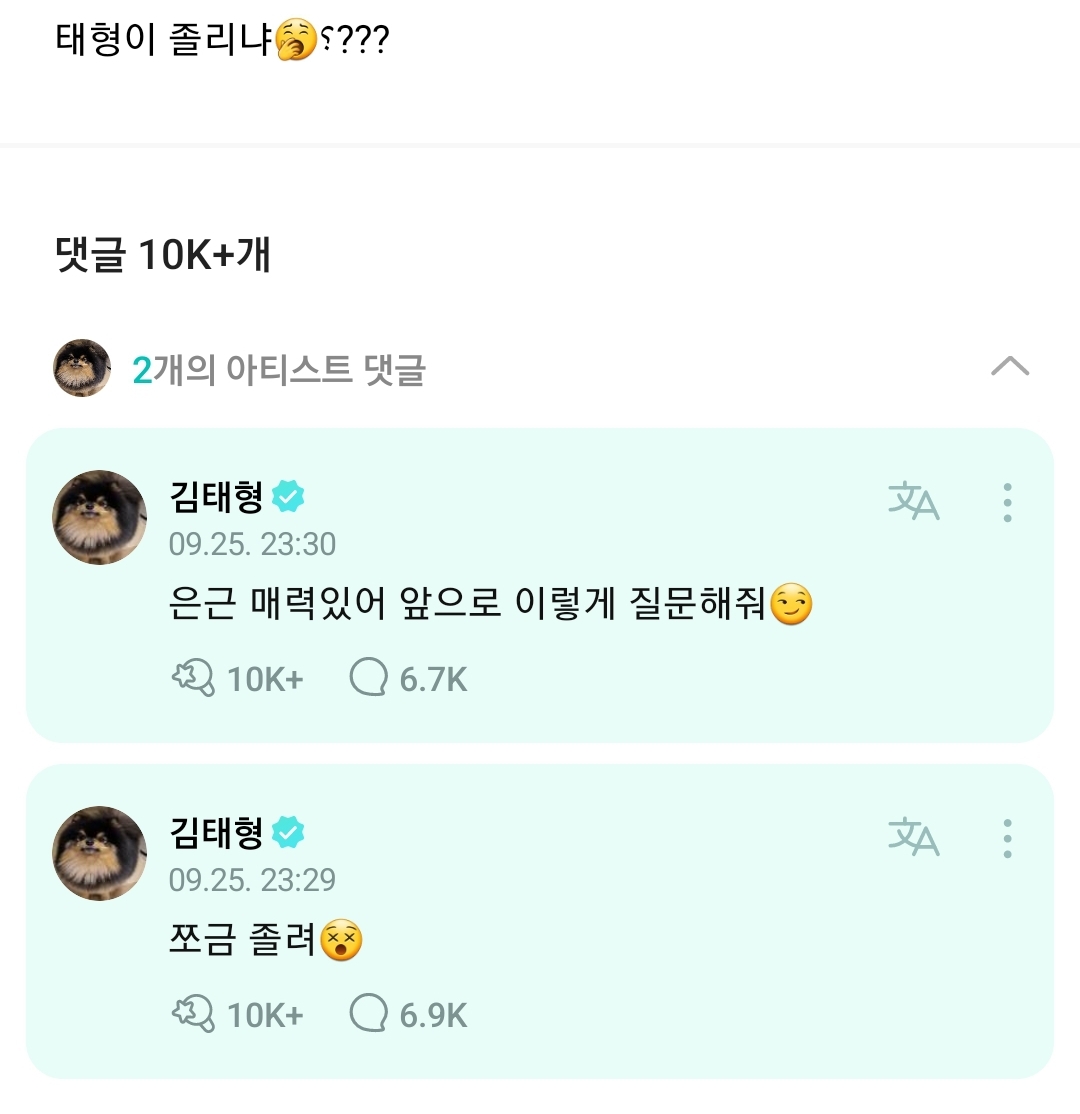Open translation for the '쪼금 졸려' comment
This screenshot has width=1080, height=1114.
tap(912, 838)
